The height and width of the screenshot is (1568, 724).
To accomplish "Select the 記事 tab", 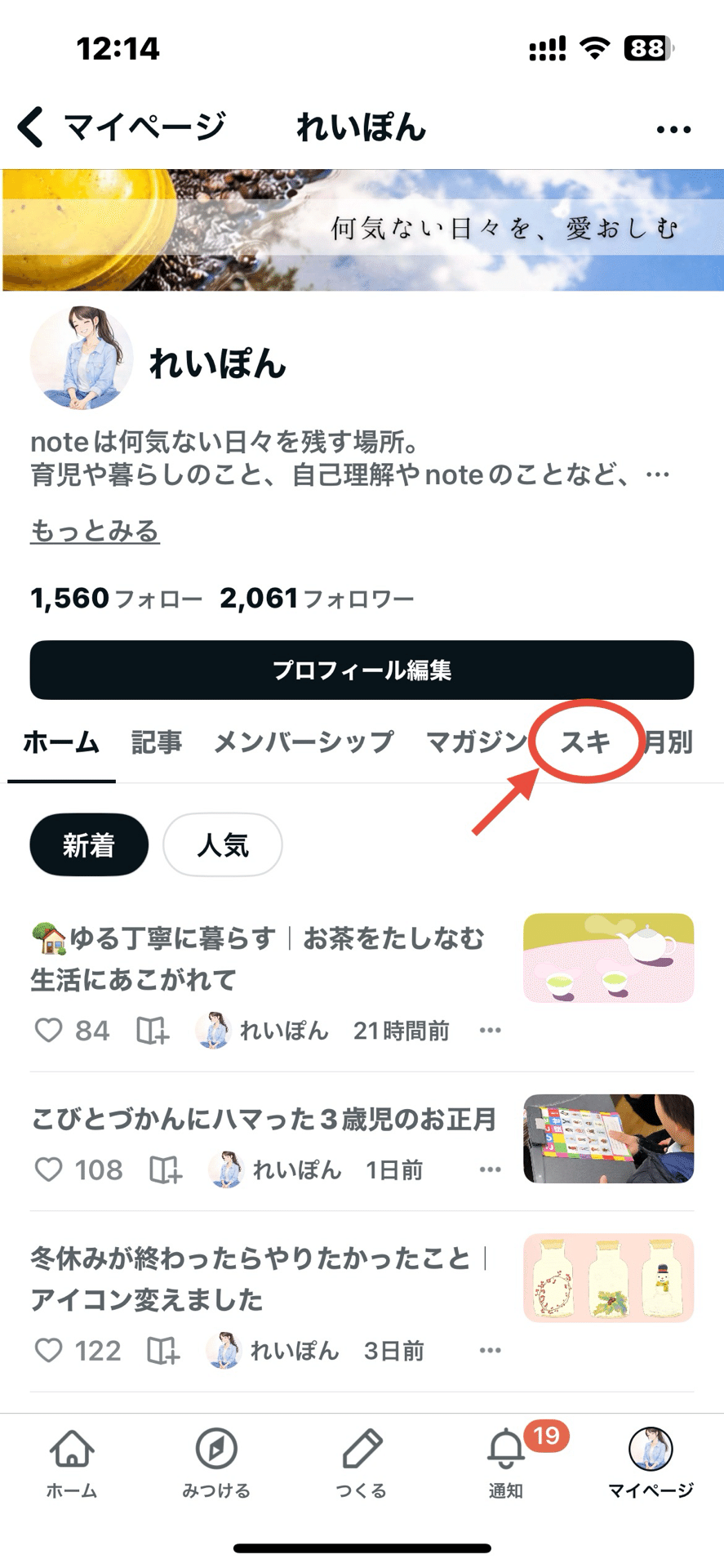I will pyautogui.click(x=156, y=742).
